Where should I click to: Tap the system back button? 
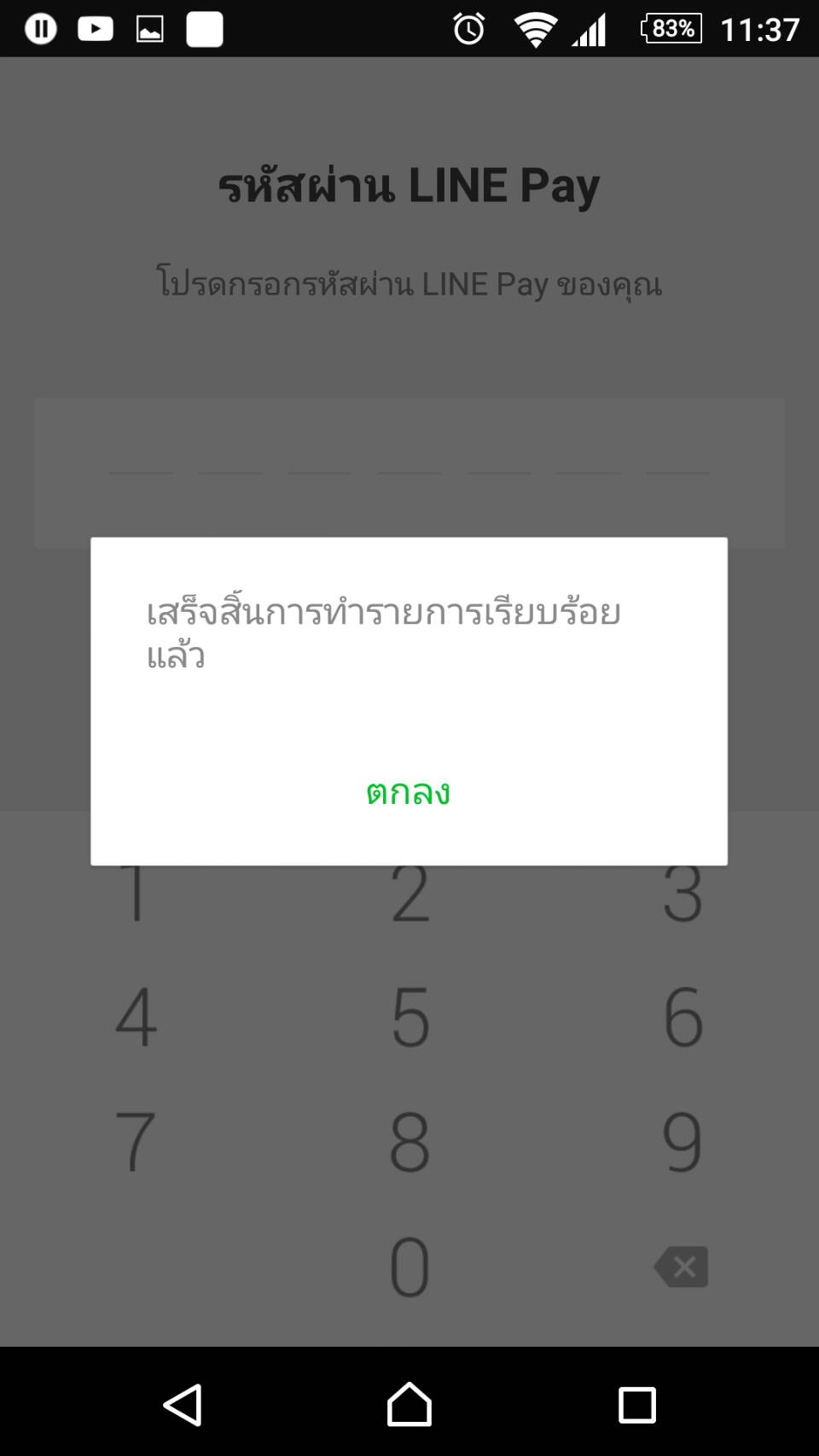pos(183,1404)
